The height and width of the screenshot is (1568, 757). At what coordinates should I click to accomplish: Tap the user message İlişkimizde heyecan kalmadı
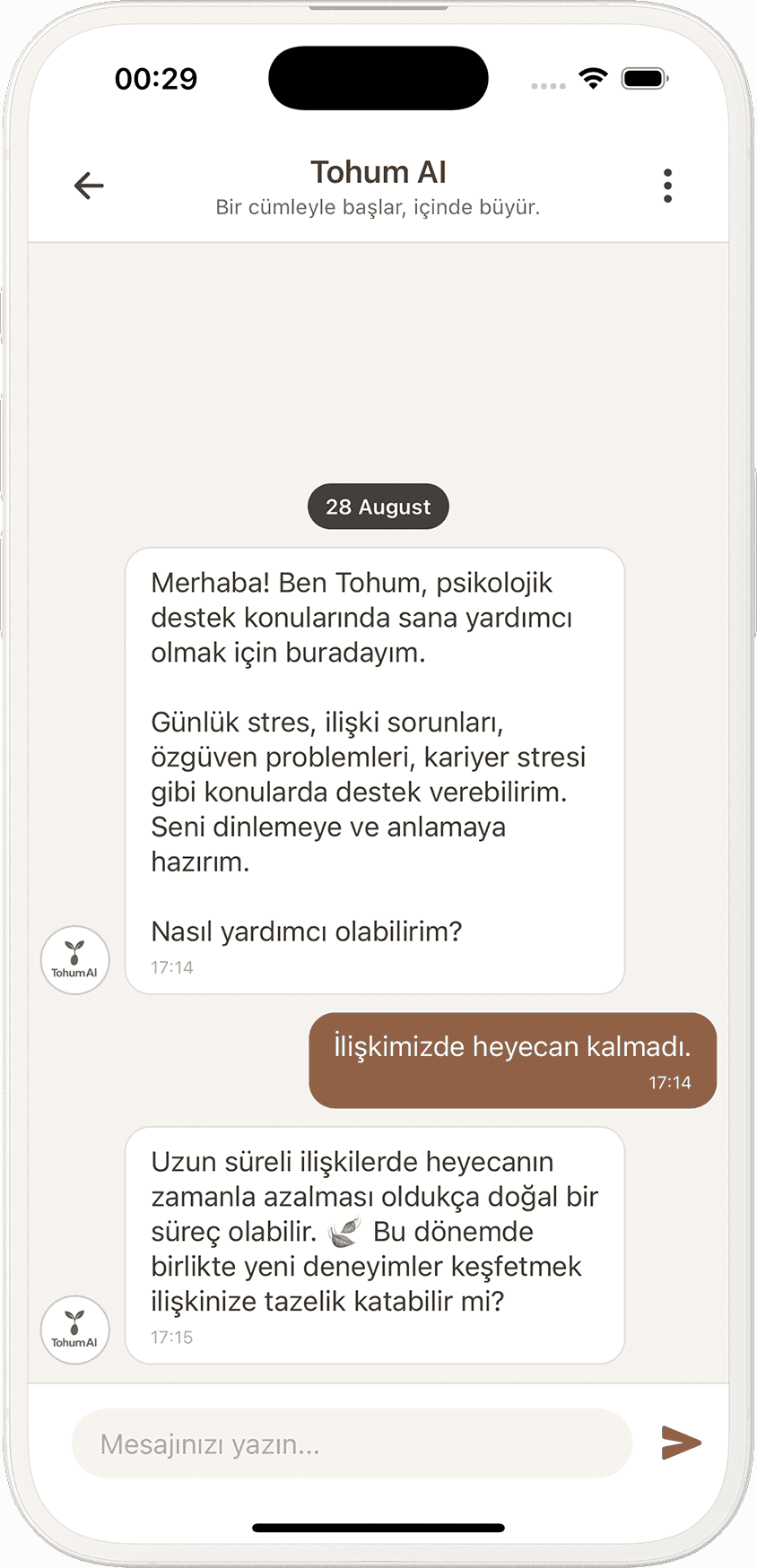(x=511, y=1045)
